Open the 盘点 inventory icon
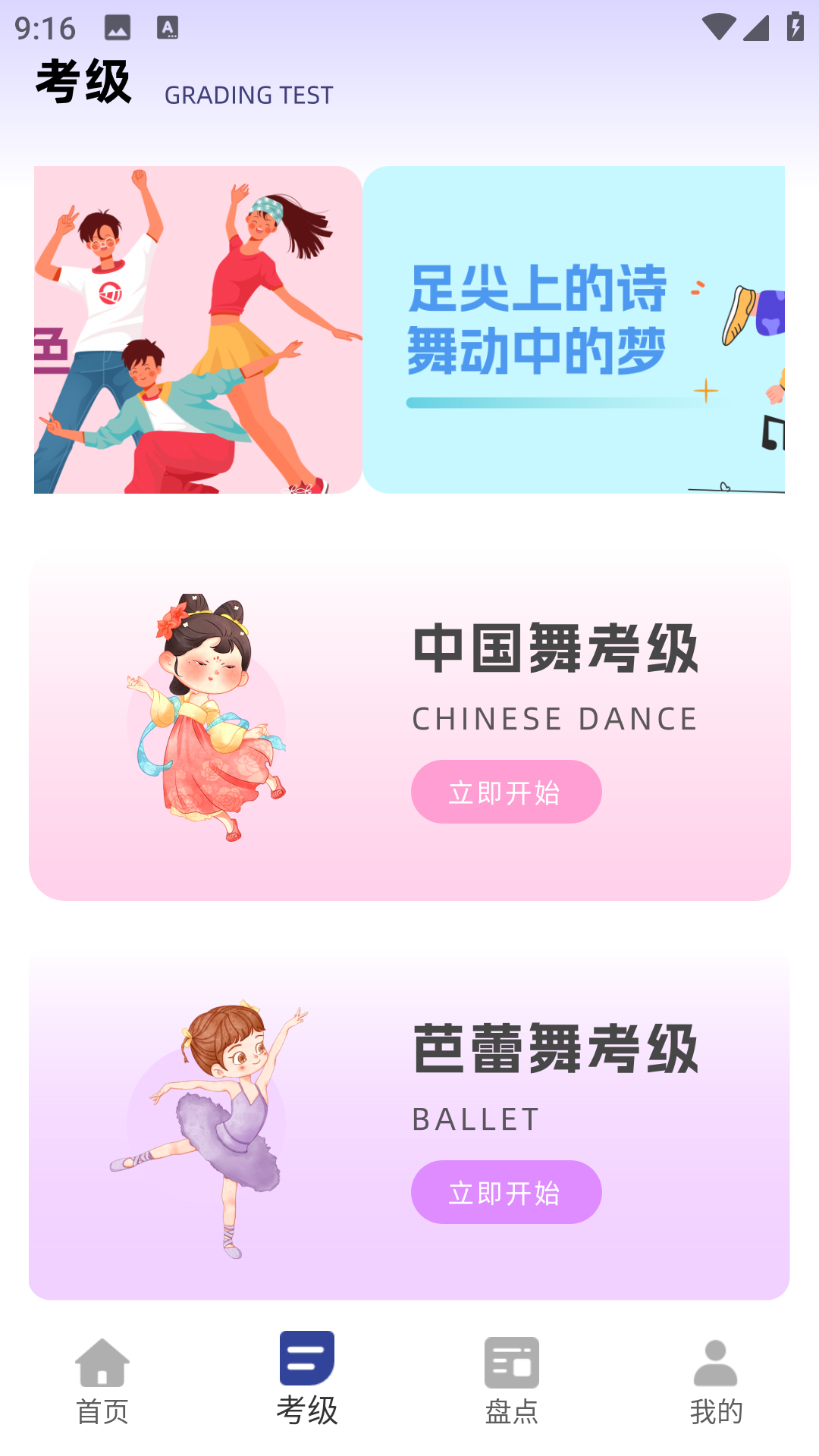The image size is (819, 1456). [x=512, y=1363]
